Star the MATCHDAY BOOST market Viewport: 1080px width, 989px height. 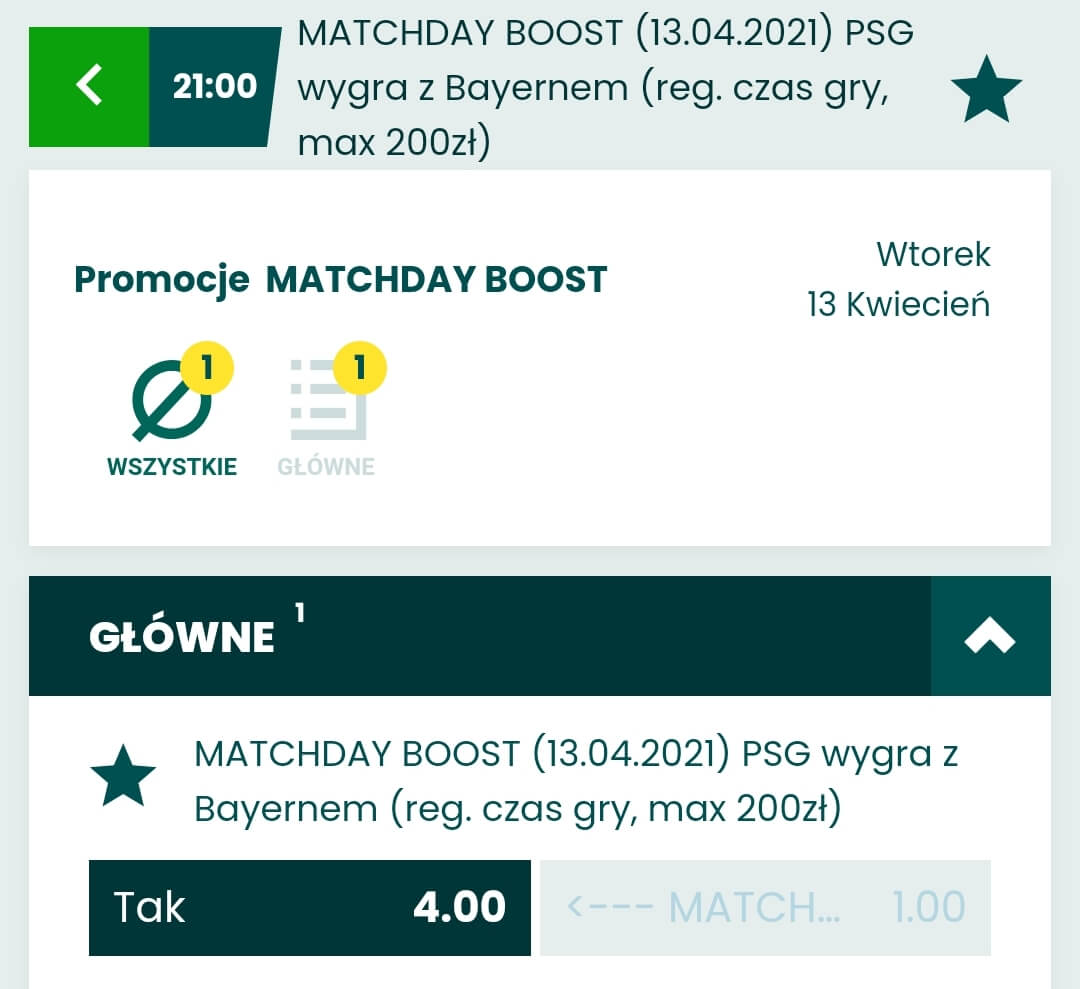123,776
